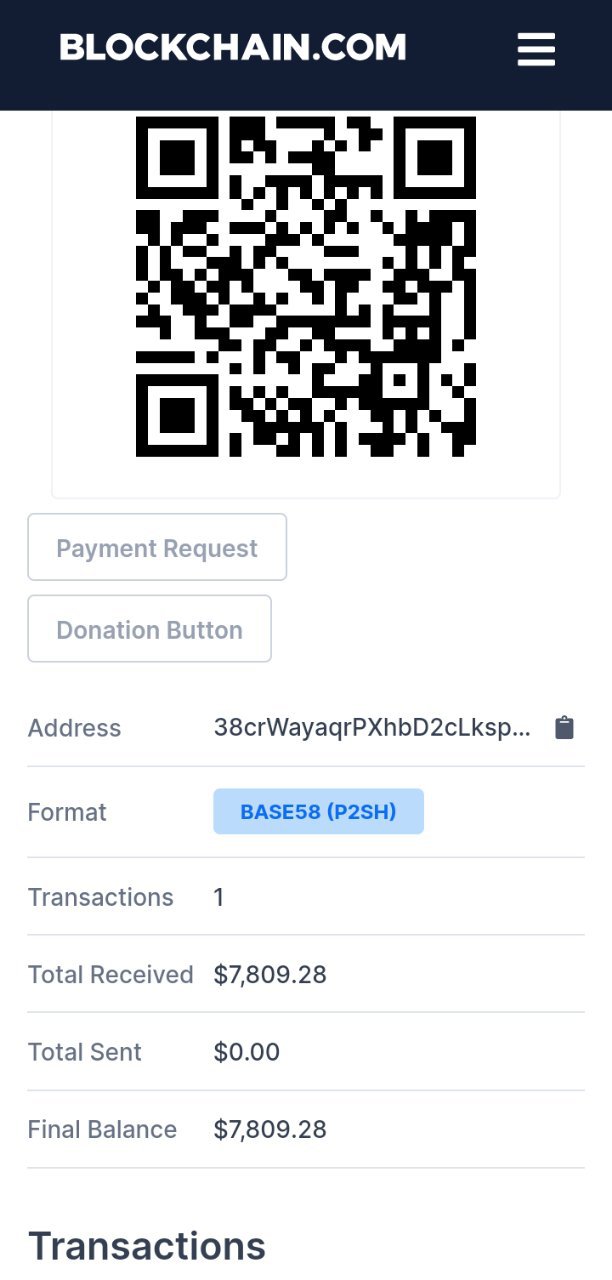Go to the Blockchain.com homepage logo
Viewport: 612px width, 1280px height.
tap(233, 47)
